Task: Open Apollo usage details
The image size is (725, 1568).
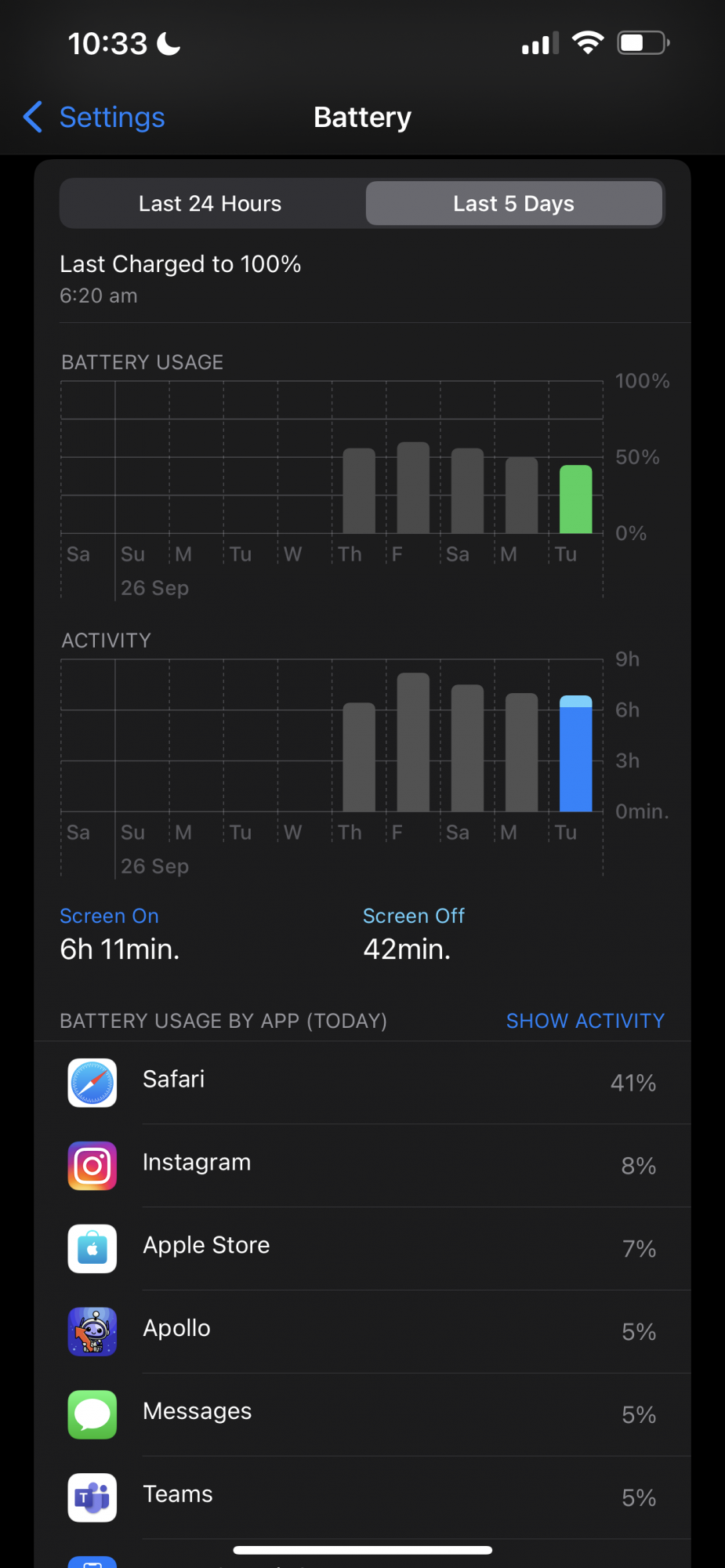Action: coord(362,1332)
